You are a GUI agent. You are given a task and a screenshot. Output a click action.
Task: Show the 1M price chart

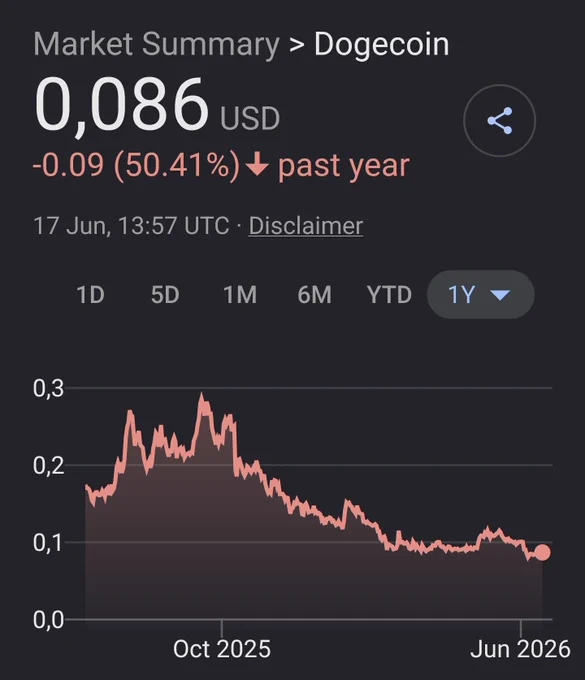(240, 295)
